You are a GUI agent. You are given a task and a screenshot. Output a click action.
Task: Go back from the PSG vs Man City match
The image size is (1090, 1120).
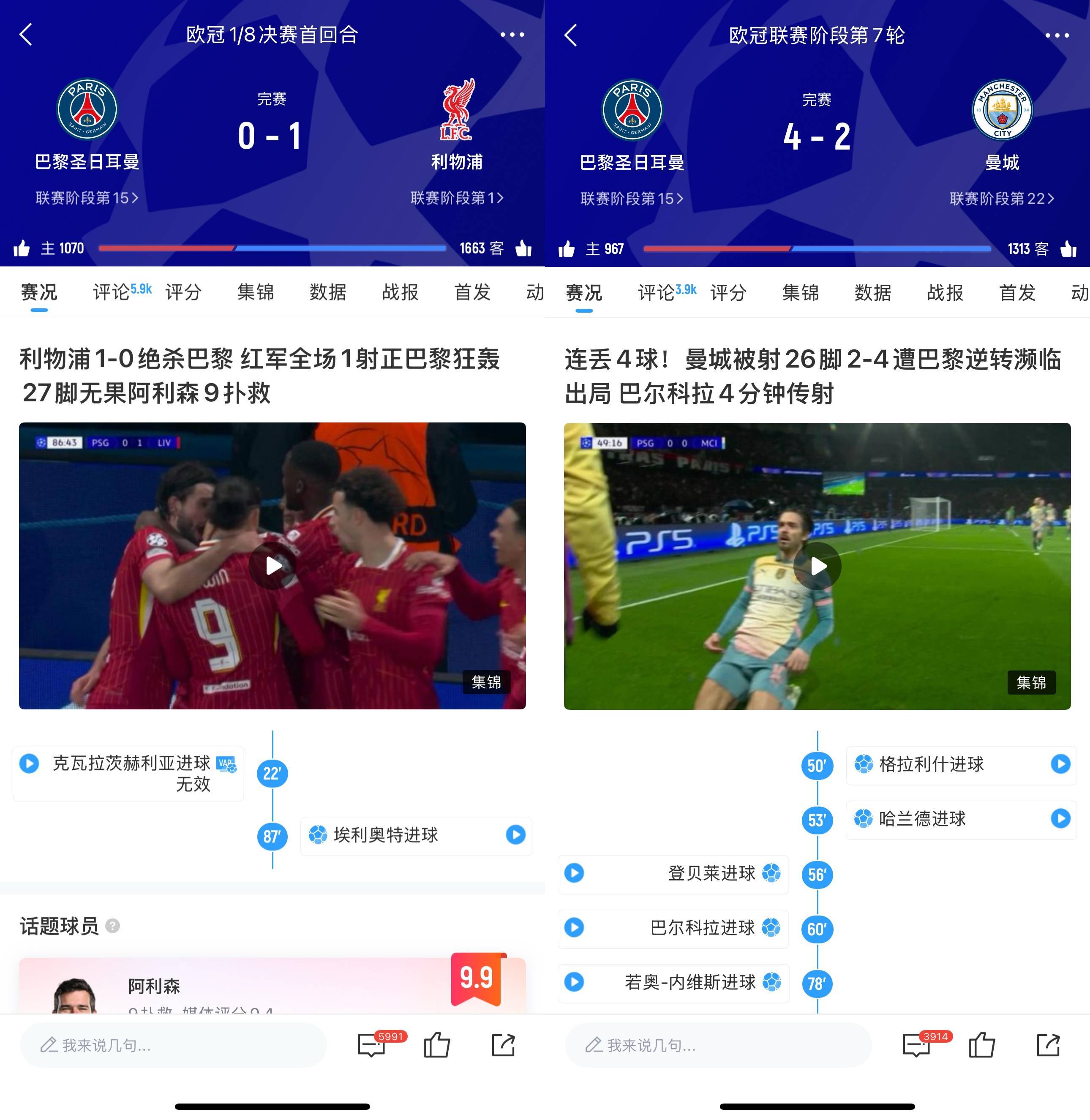click(571, 35)
